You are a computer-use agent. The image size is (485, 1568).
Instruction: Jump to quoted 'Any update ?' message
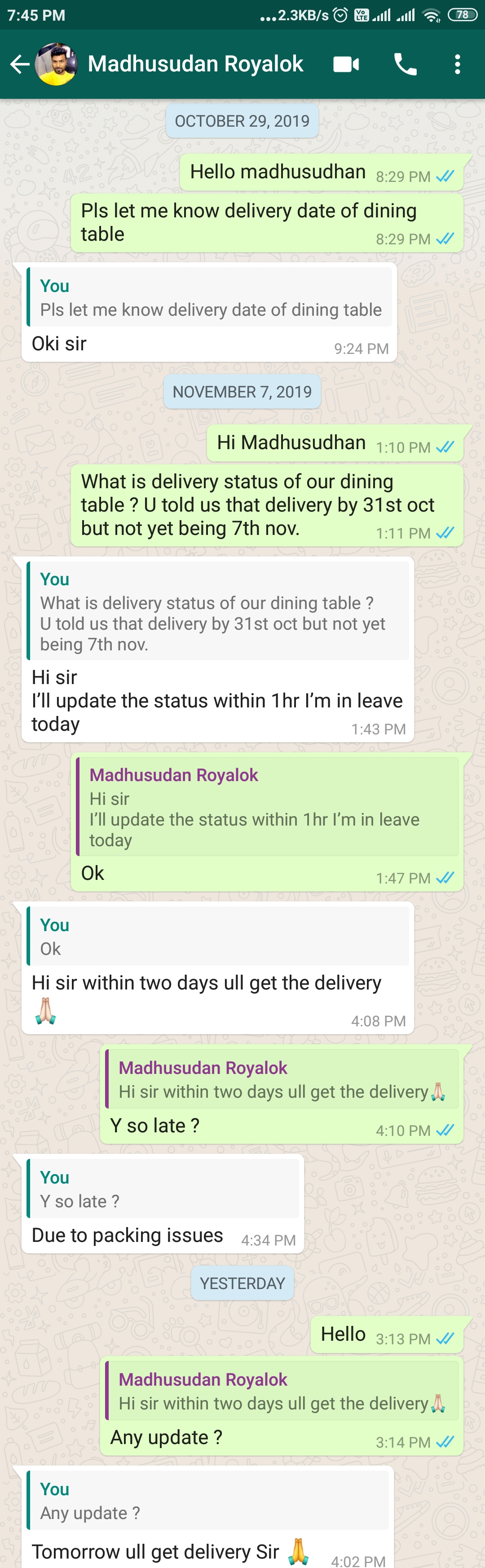coord(207,1501)
